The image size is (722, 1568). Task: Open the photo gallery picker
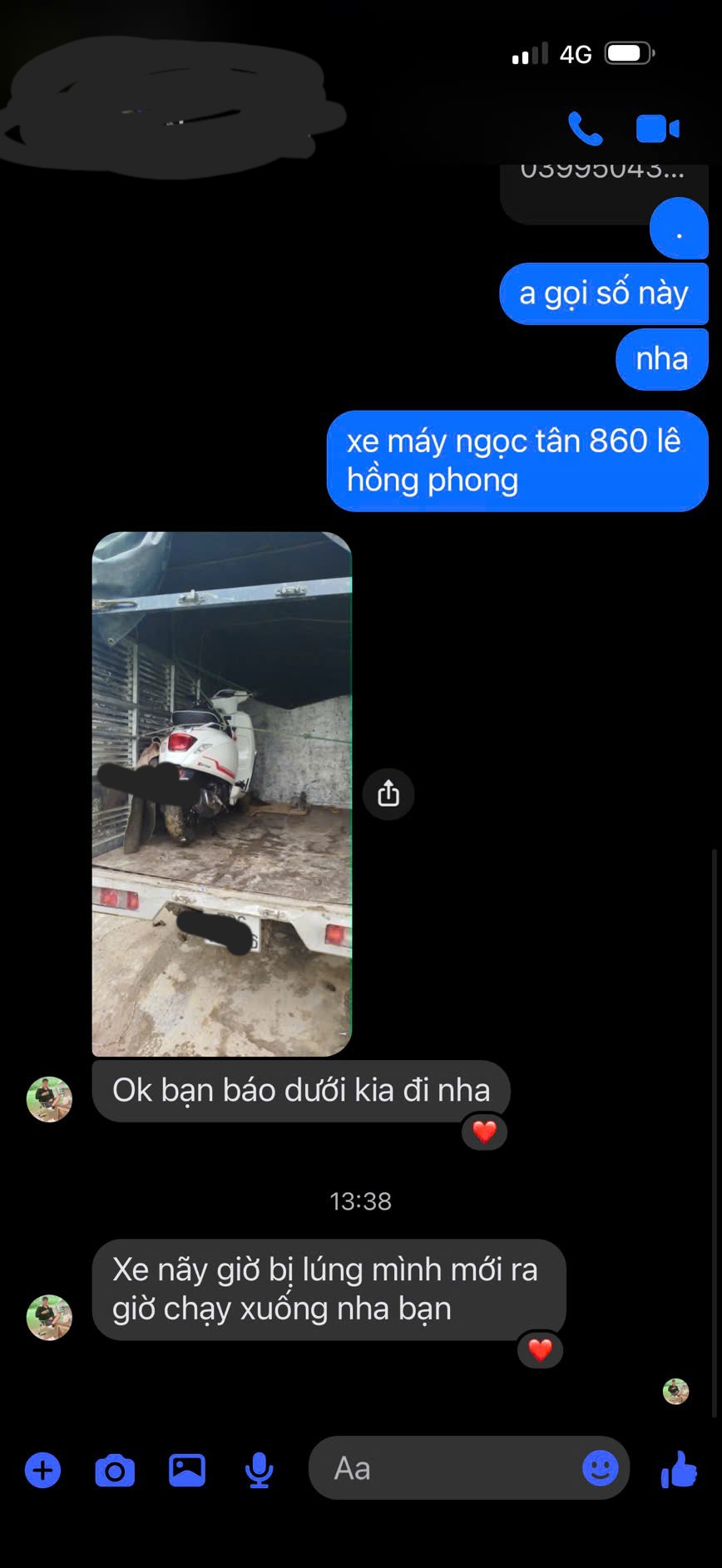[187, 1470]
